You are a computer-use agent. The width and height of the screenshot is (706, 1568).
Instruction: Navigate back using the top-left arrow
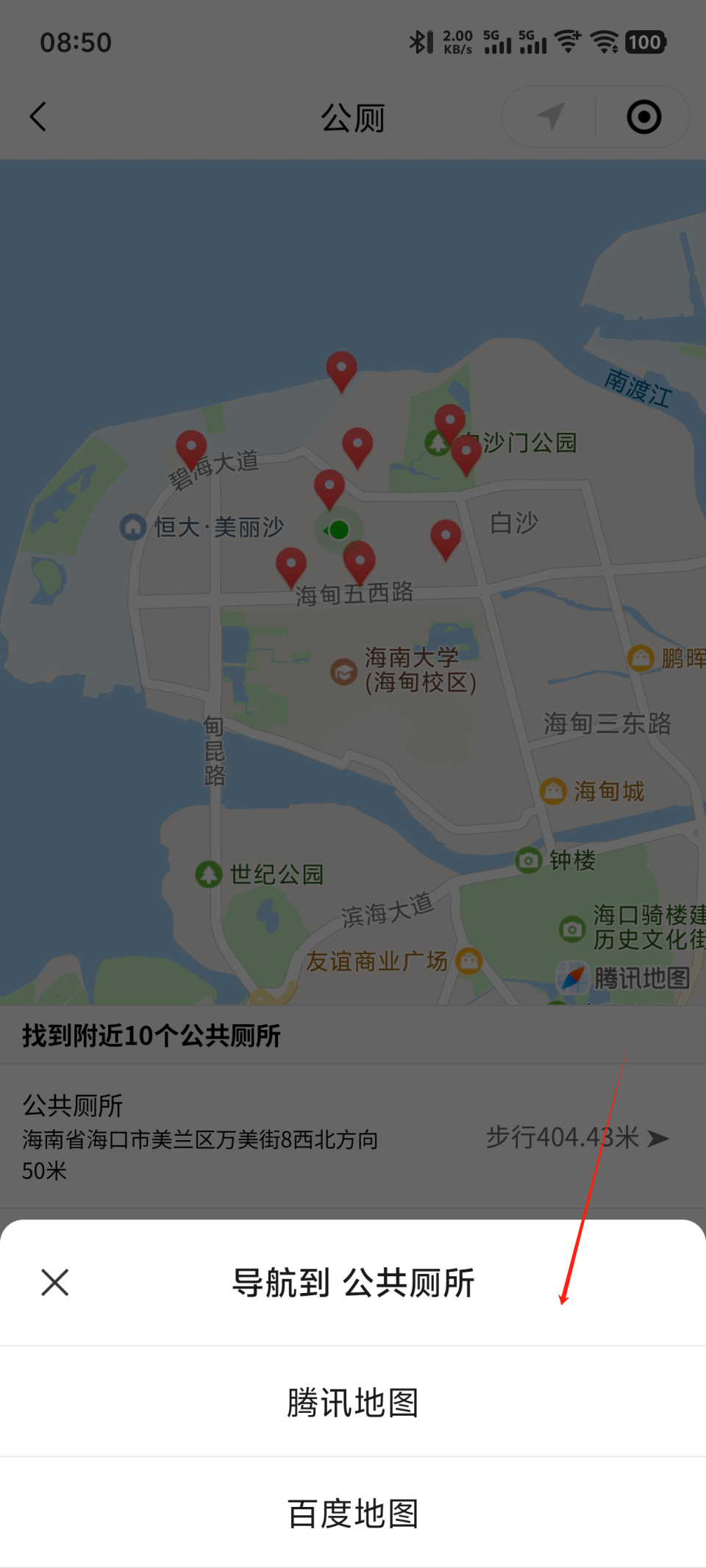38,116
